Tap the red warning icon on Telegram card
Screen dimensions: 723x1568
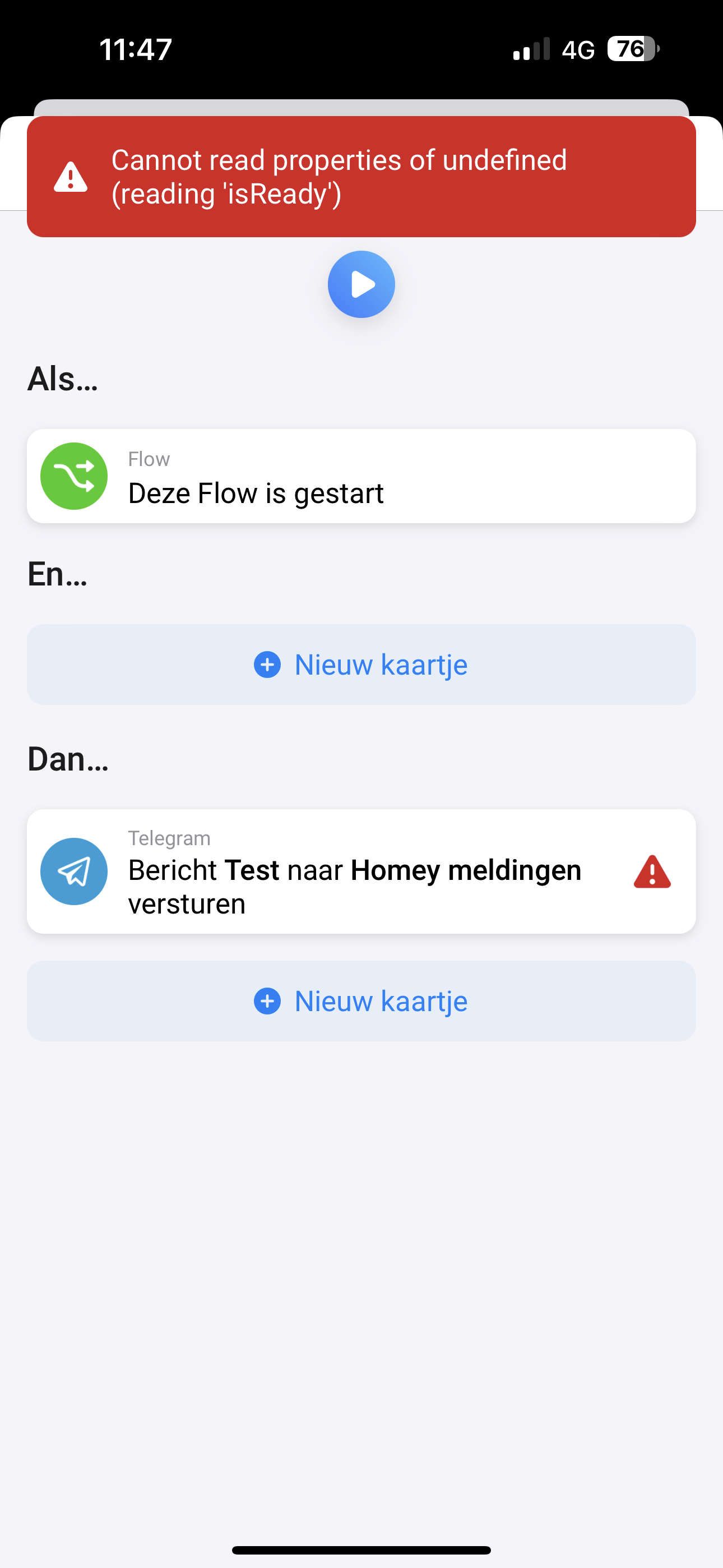pyautogui.click(x=652, y=871)
